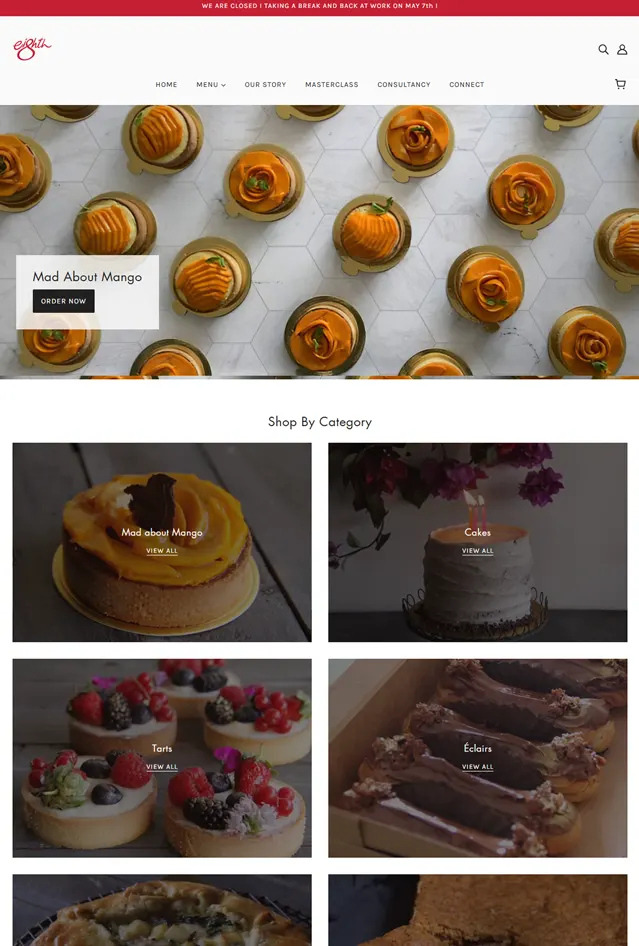View all Cakes
639x946 pixels.
coord(477,551)
